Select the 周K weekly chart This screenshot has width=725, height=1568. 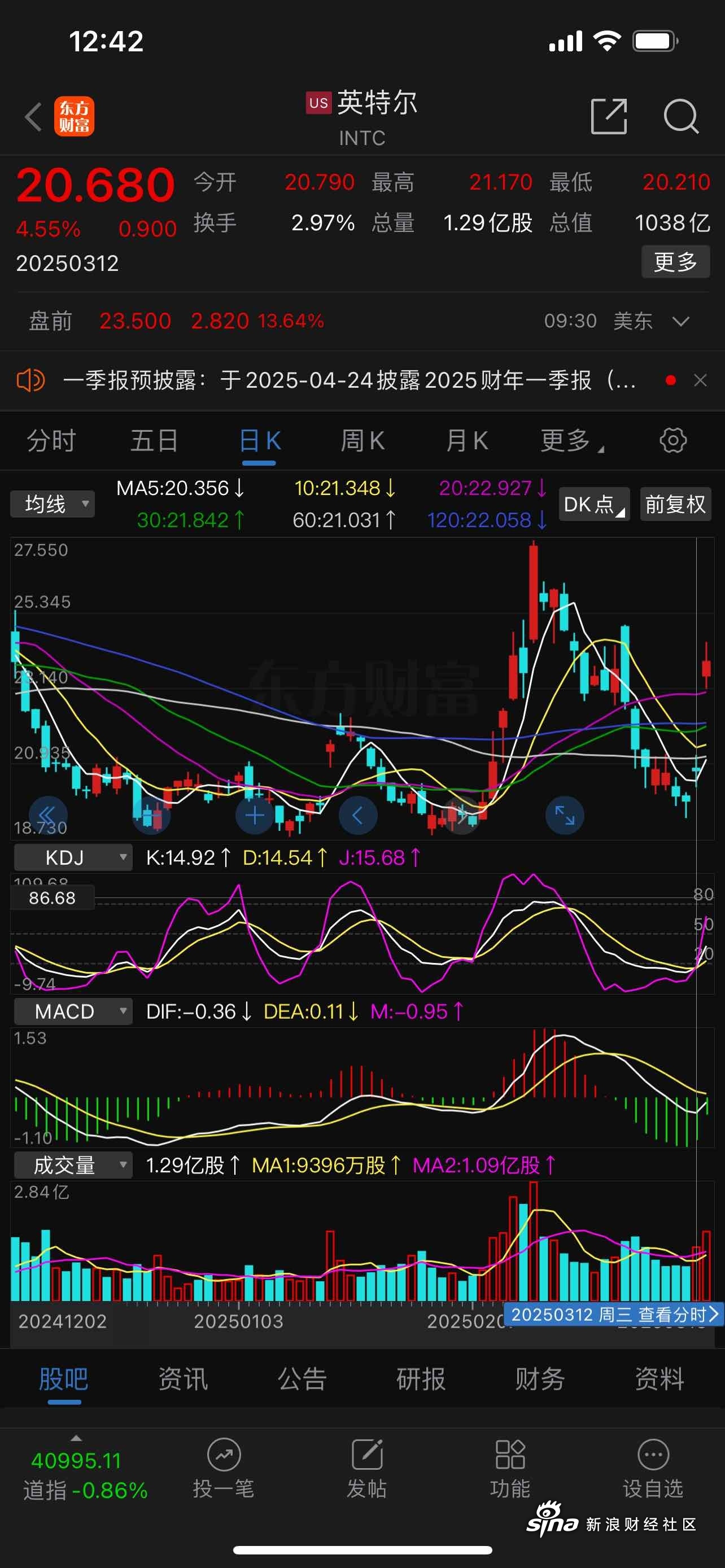point(362,441)
